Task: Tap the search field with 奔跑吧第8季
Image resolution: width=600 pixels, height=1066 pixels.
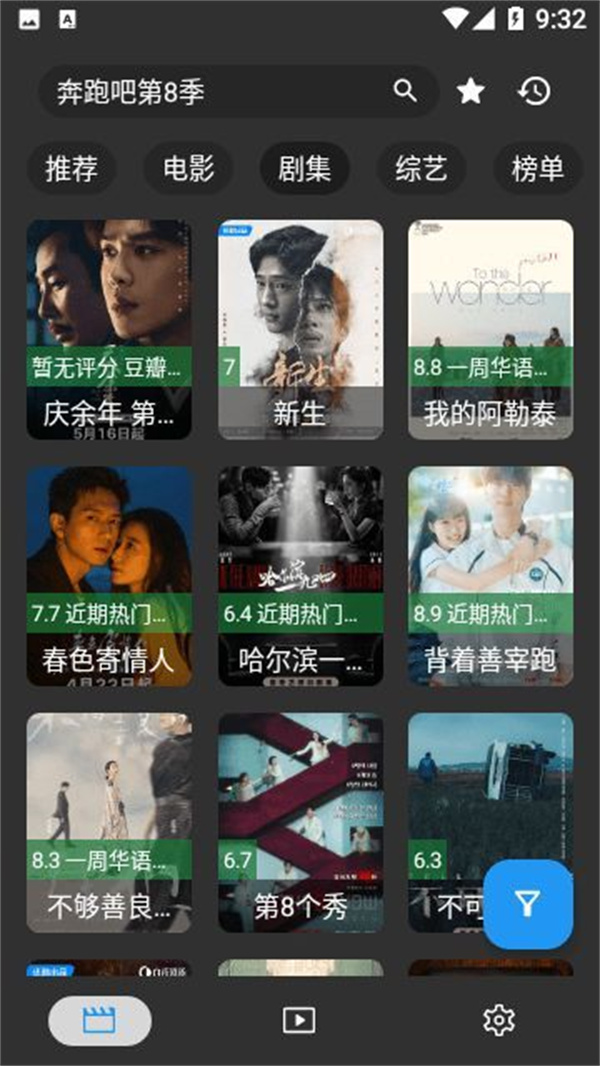Action: (239, 91)
